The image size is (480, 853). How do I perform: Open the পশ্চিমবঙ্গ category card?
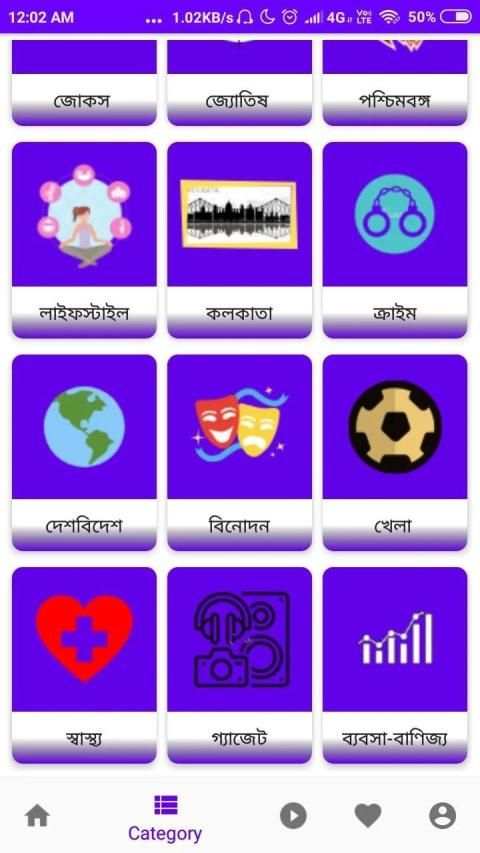[395, 83]
